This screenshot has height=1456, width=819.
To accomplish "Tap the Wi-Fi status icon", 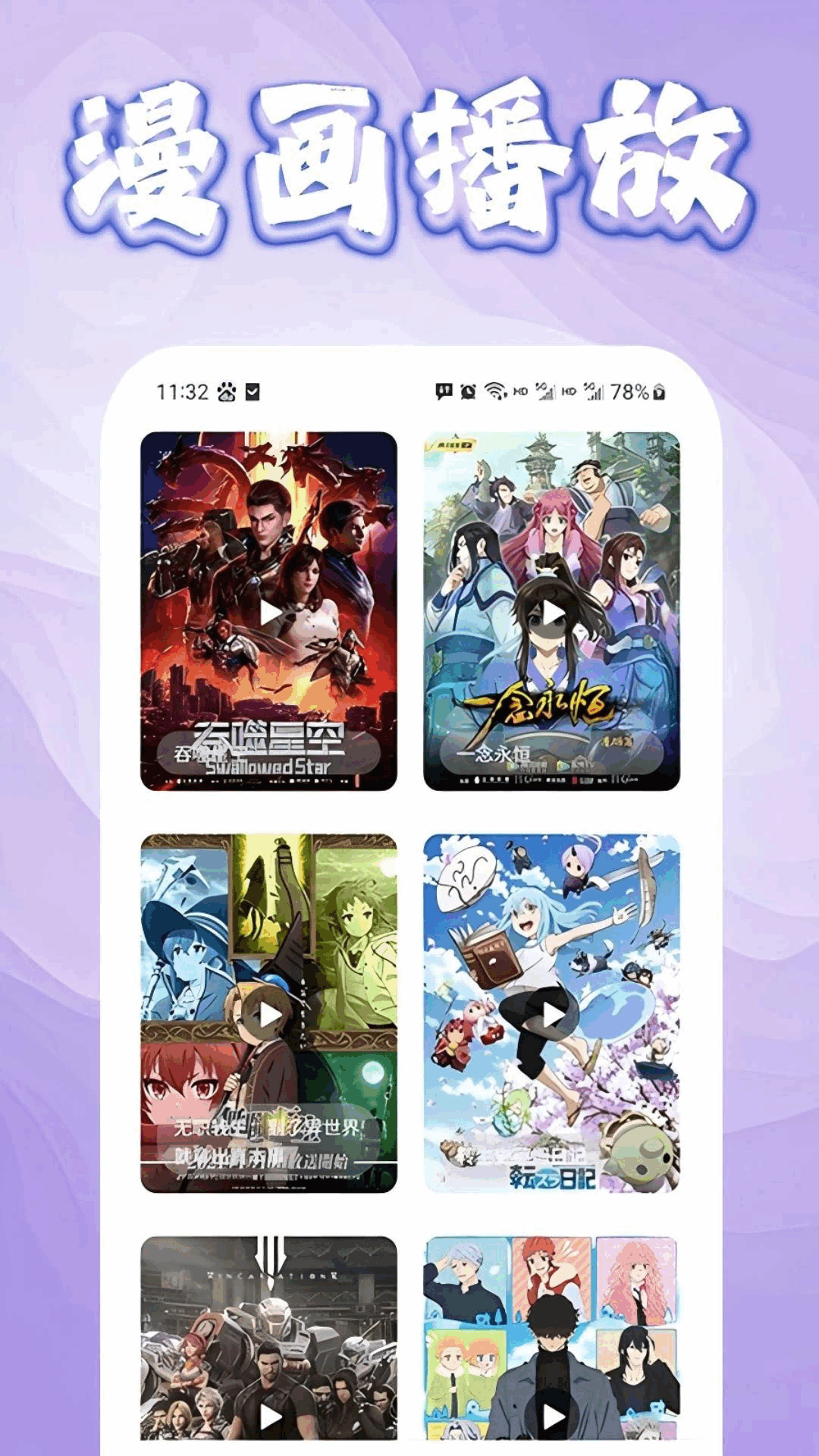I will click(496, 392).
